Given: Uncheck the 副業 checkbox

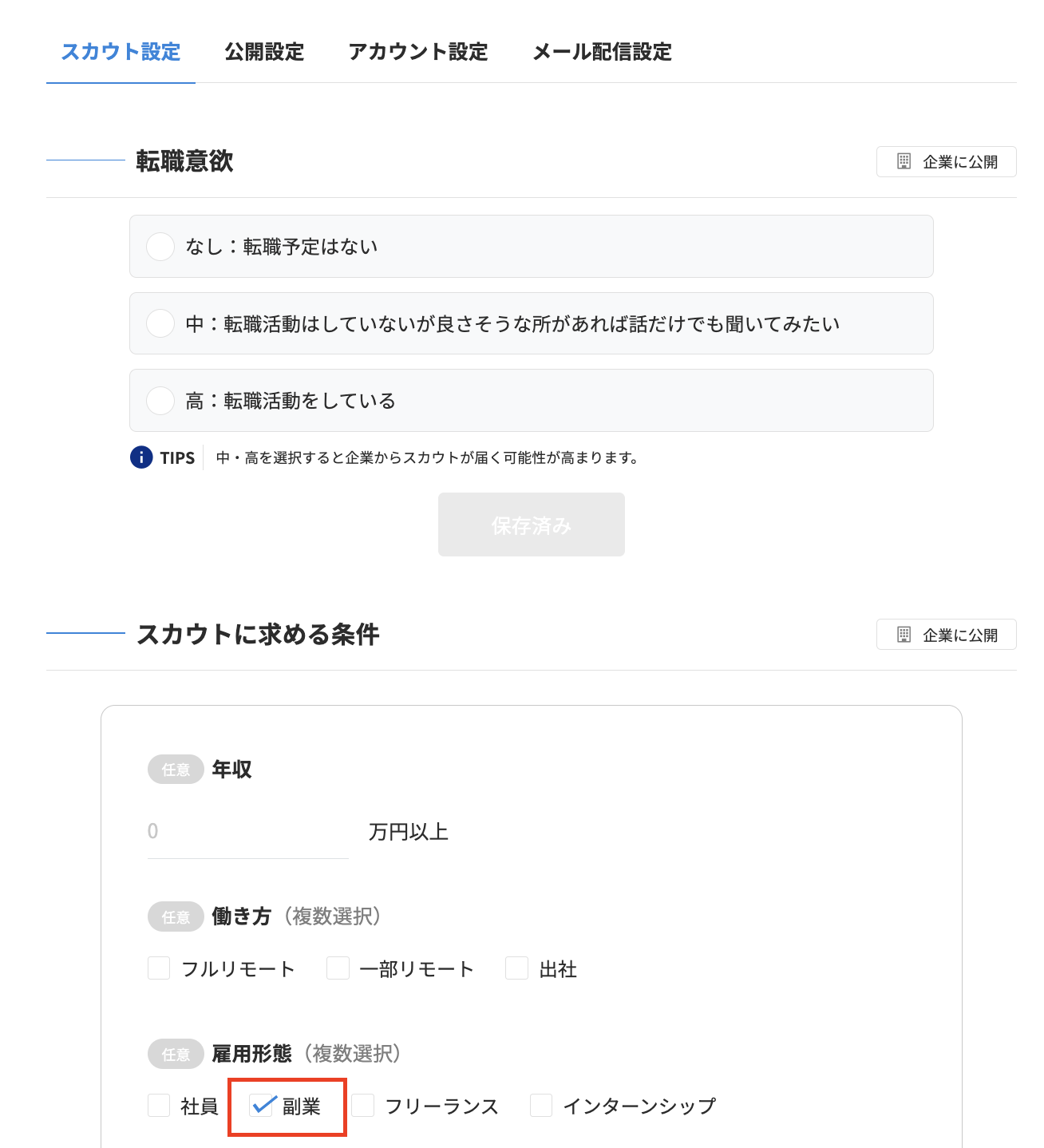Looking at the screenshot, I should [262, 1106].
